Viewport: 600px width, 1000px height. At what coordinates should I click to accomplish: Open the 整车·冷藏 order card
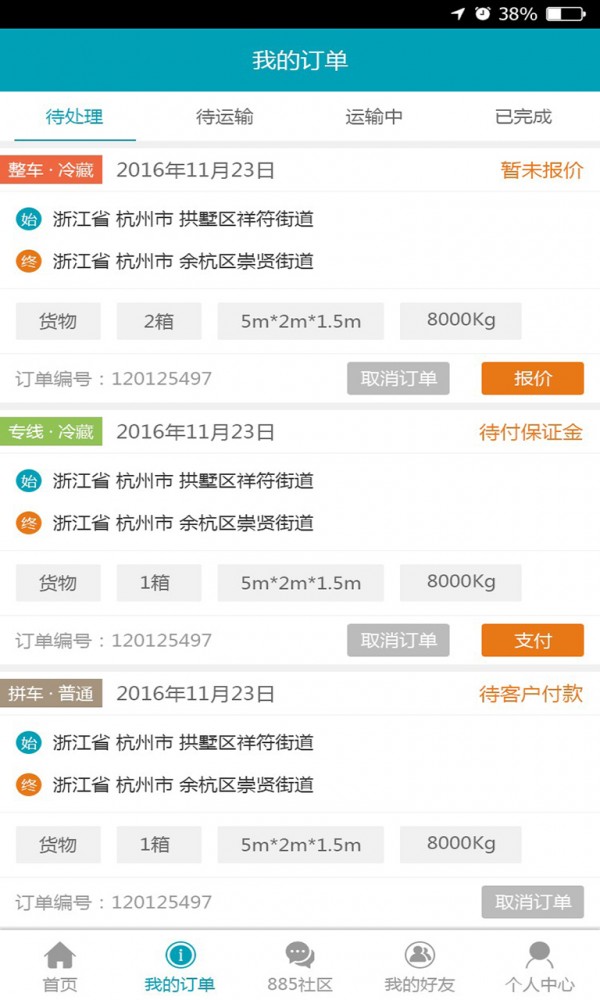(x=300, y=240)
